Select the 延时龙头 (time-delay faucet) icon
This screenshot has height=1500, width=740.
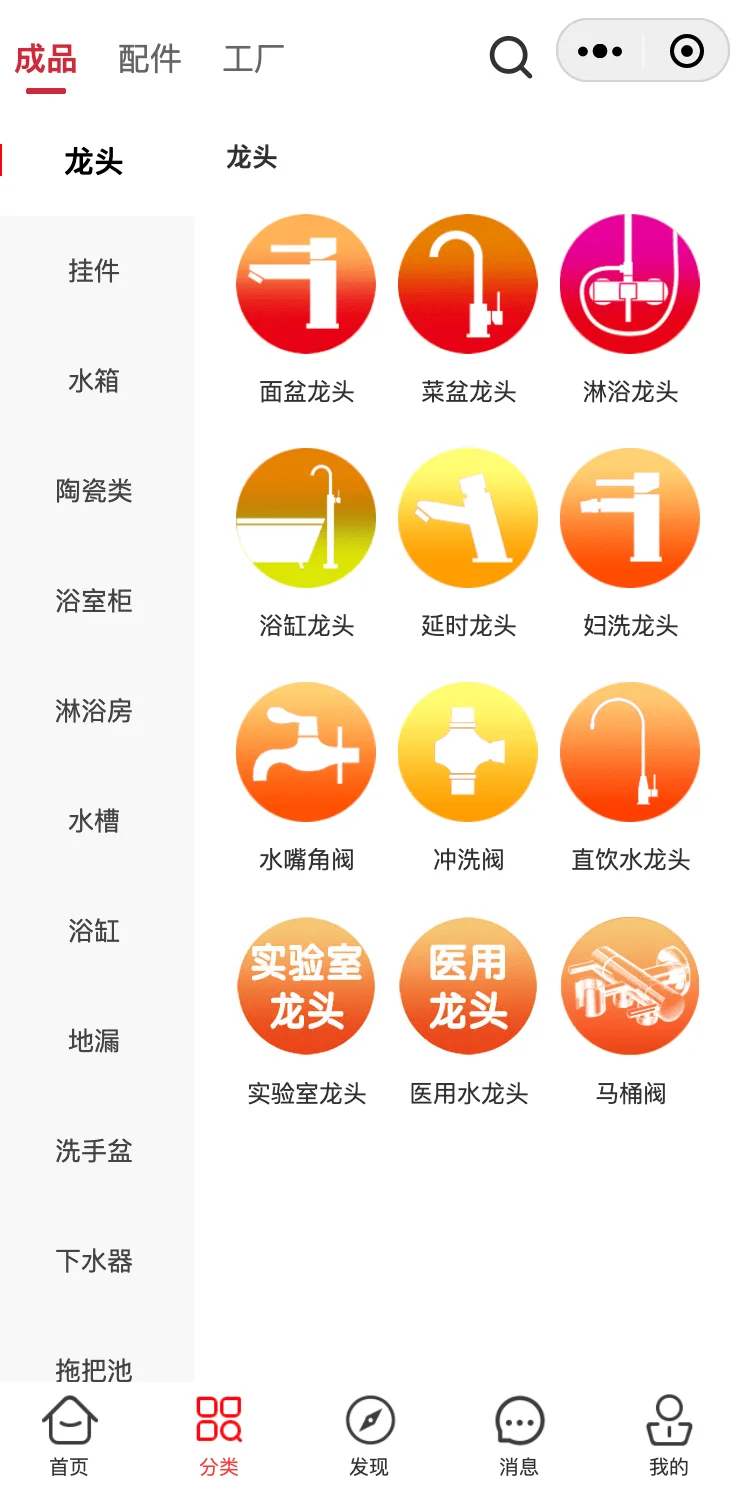pyautogui.click(x=468, y=517)
